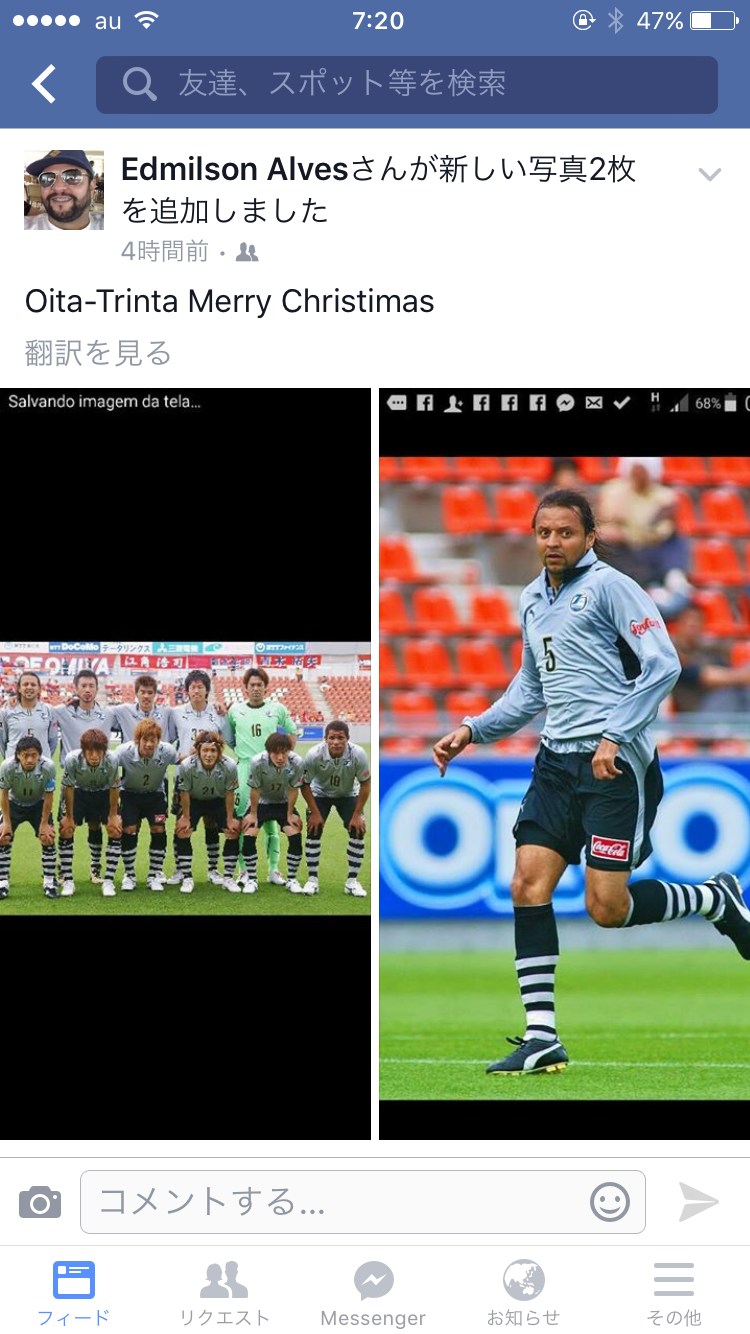Screen dimensions: 750x1334
Task: Send the comment with the arrow
Action: pyautogui.click(x=698, y=1201)
